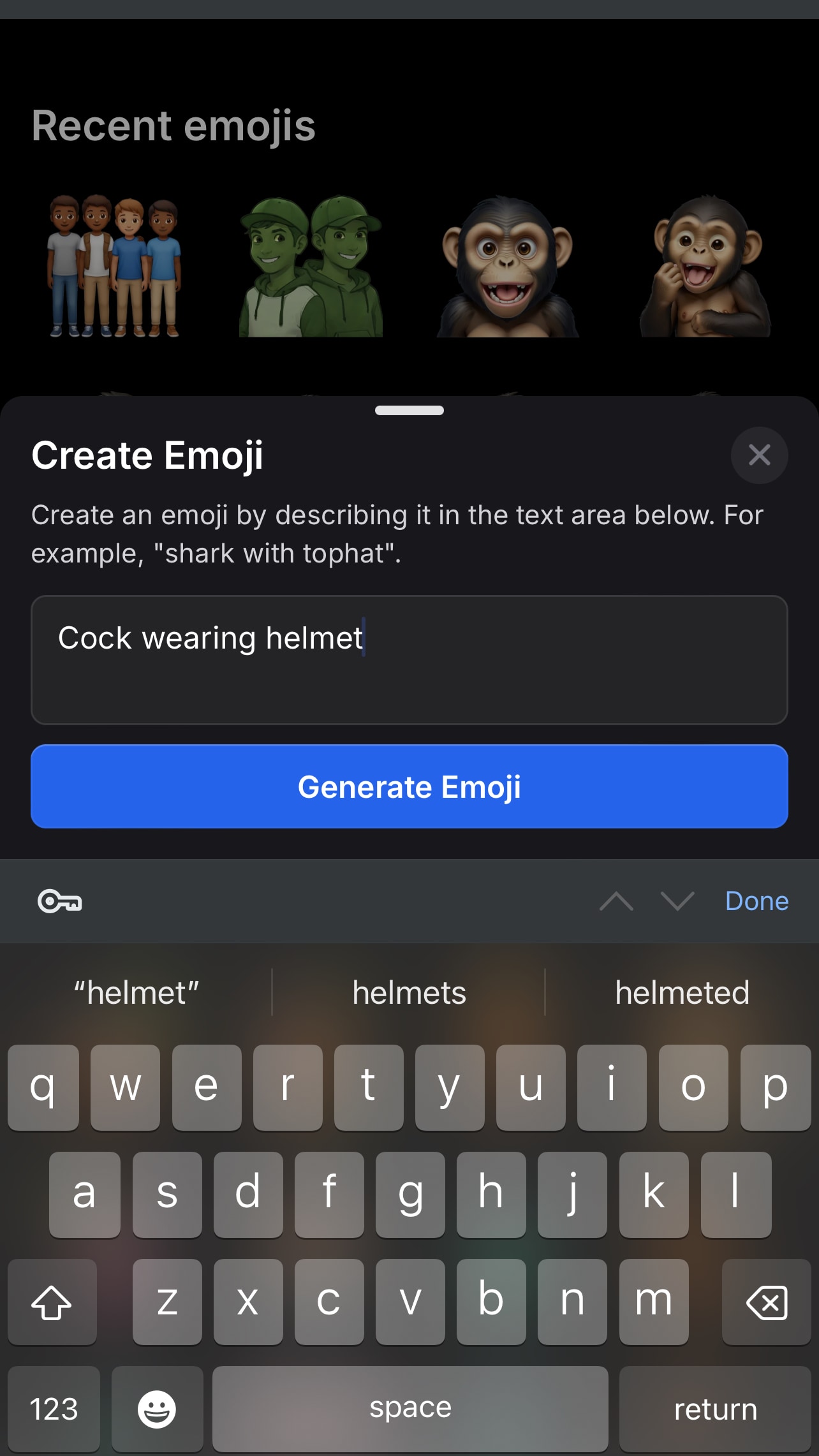
Task: Tap the space bar
Action: pyautogui.click(x=410, y=1409)
